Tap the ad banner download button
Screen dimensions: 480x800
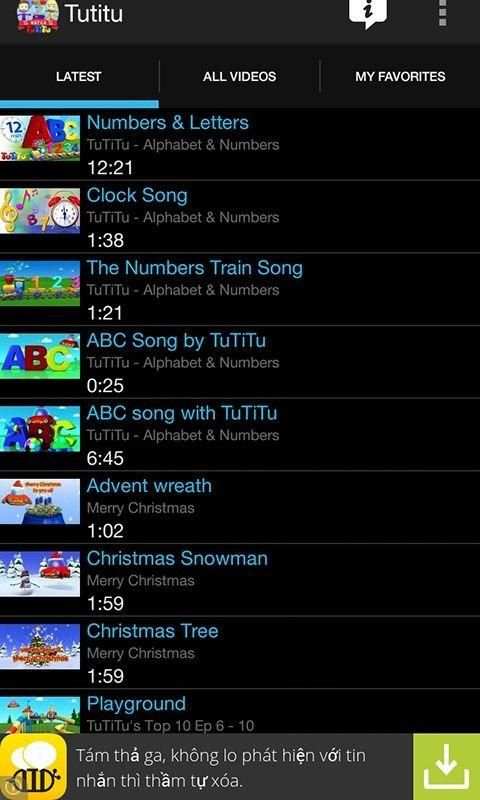click(x=446, y=767)
